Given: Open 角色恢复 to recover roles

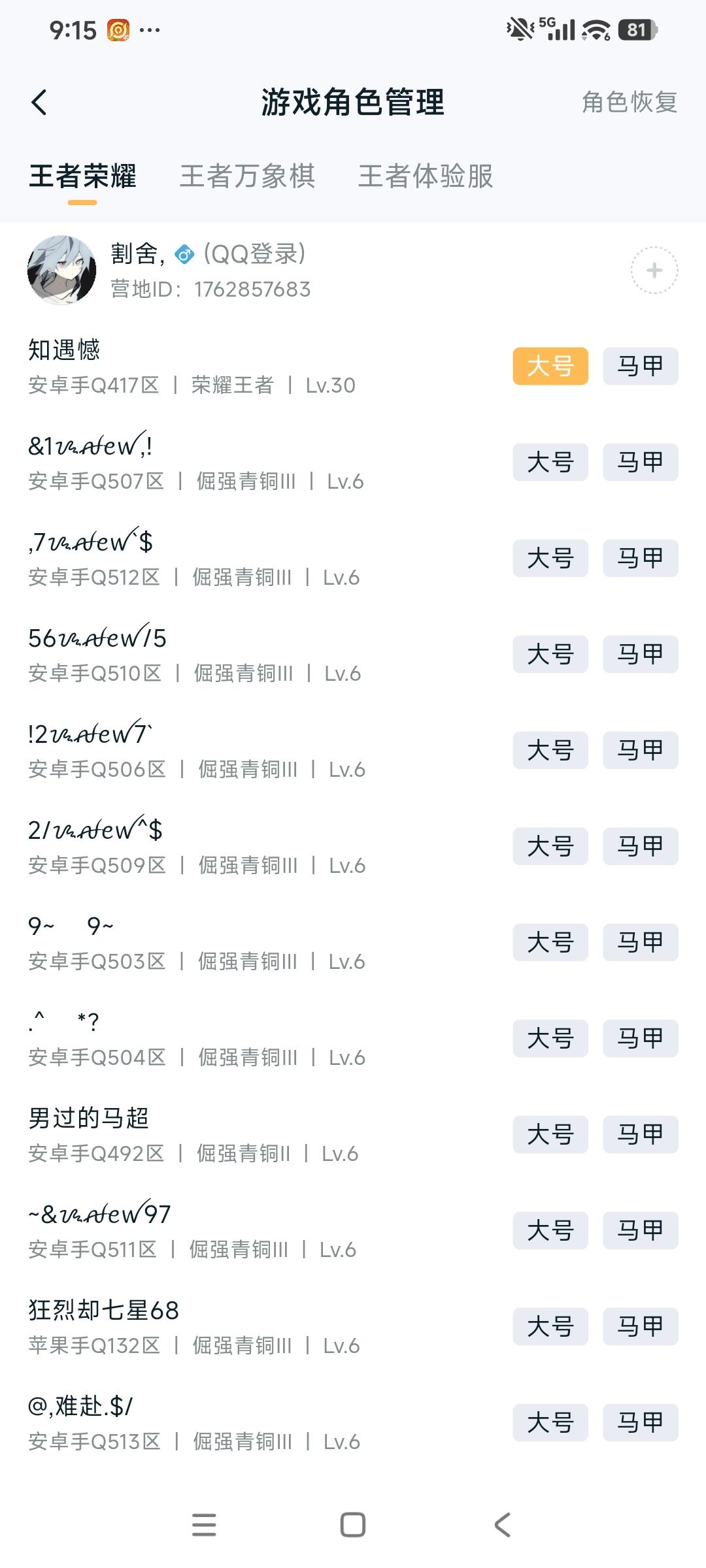Looking at the screenshot, I should coord(629,101).
